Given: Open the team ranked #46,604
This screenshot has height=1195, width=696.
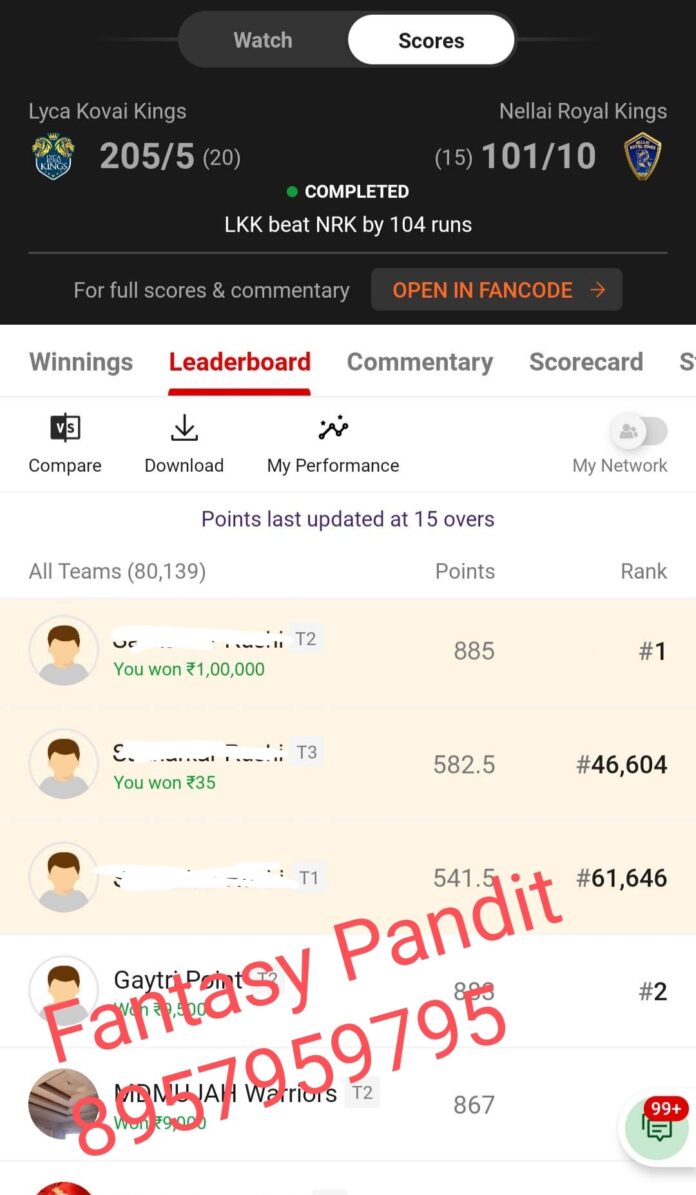Looking at the screenshot, I should pos(348,764).
